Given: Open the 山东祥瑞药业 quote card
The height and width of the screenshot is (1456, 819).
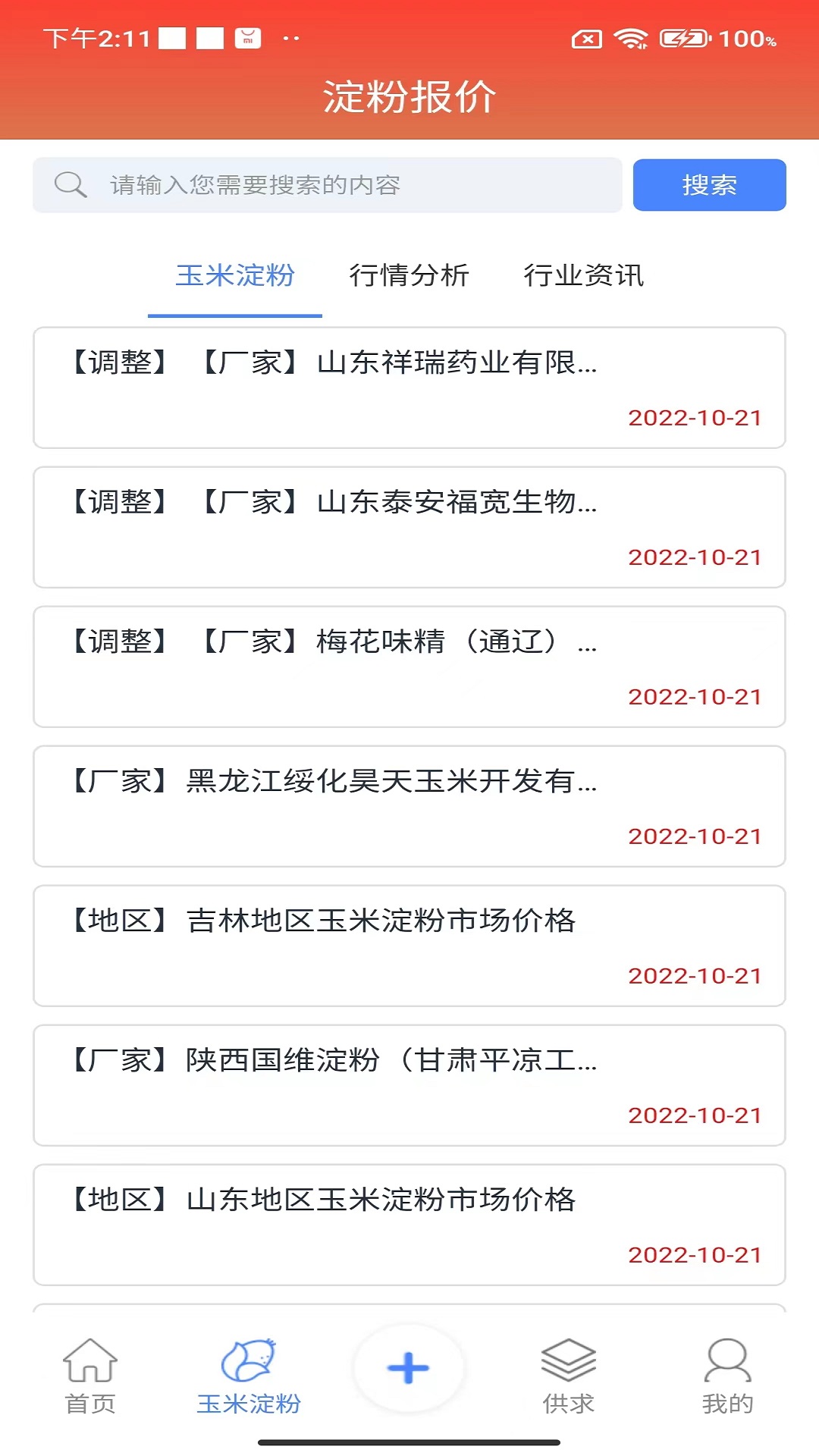Looking at the screenshot, I should (409, 388).
